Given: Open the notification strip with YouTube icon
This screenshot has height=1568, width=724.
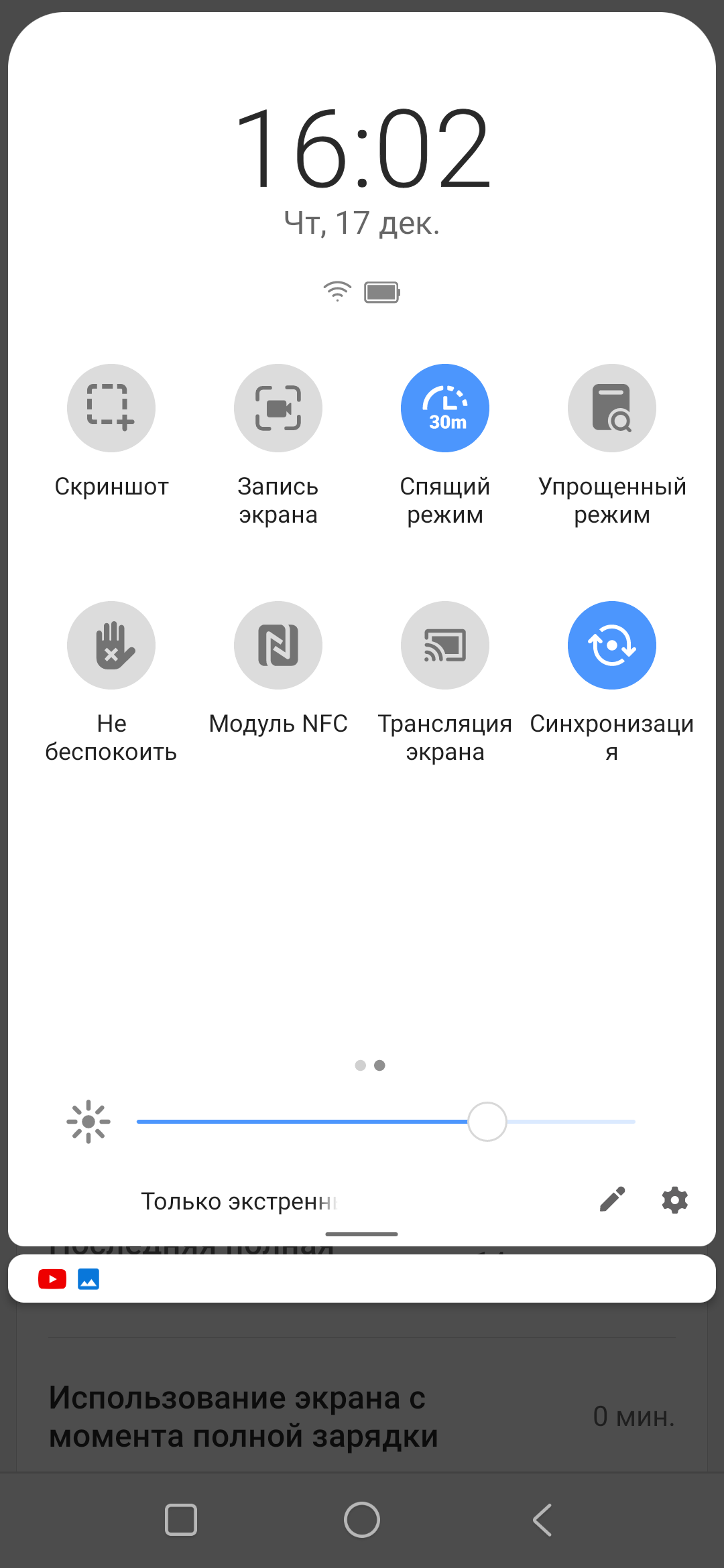Looking at the screenshot, I should [x=362, y=1279].
